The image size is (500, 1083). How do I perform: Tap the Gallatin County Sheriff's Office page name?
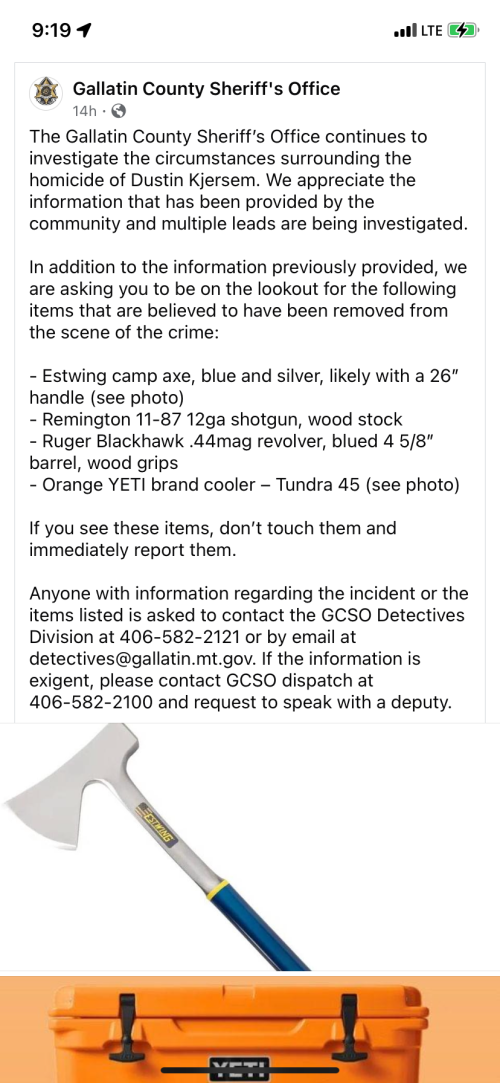tap(206, 88)
